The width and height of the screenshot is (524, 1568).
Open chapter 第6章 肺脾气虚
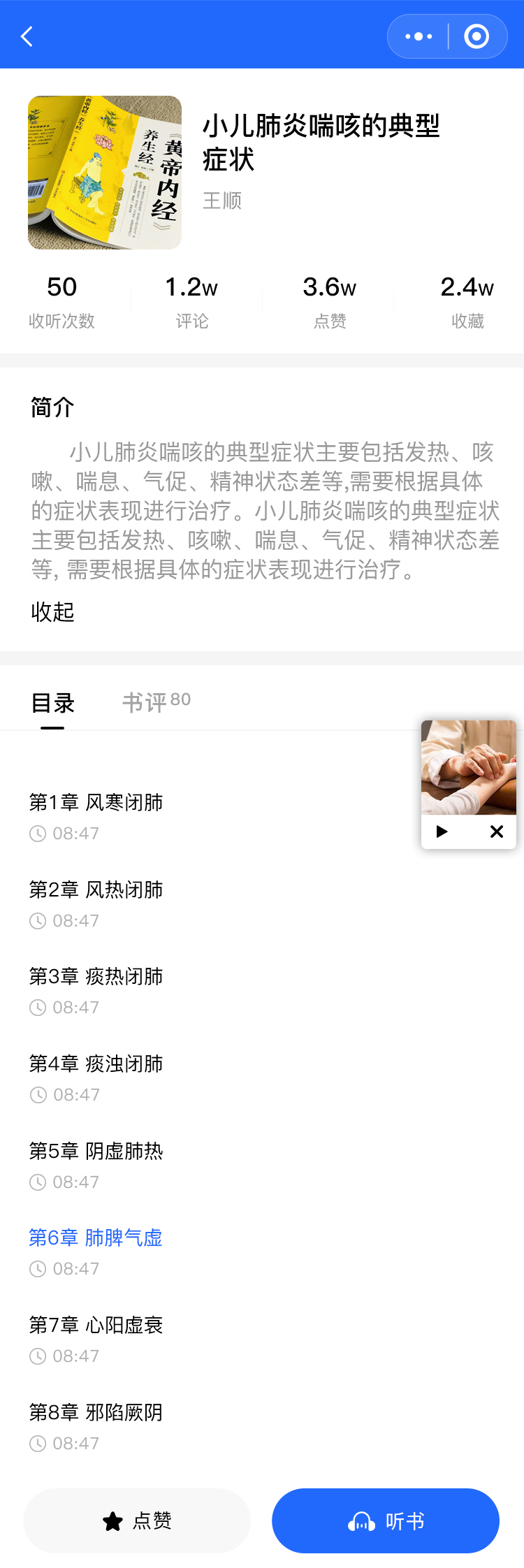(96, 1238)
